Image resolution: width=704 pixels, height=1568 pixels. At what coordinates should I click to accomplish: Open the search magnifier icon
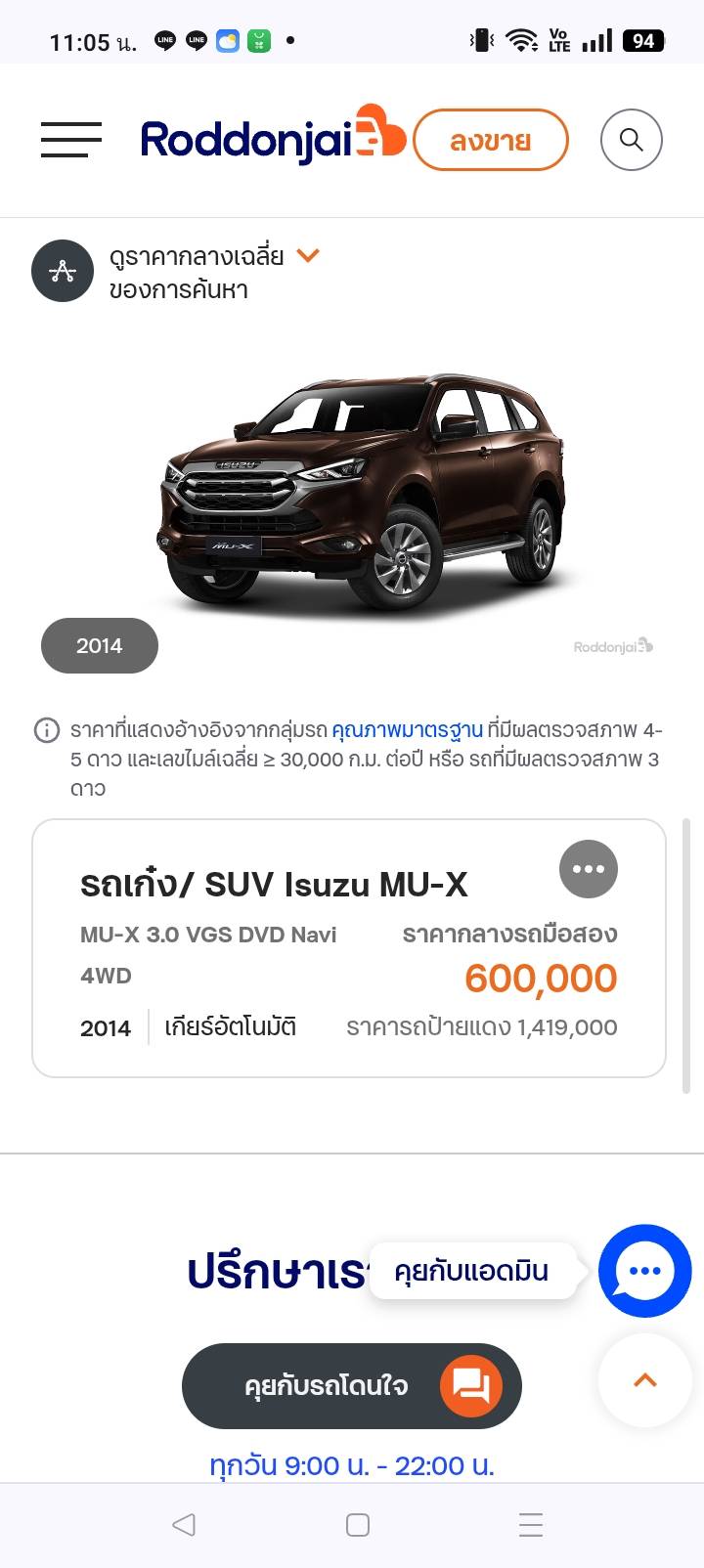631,140
